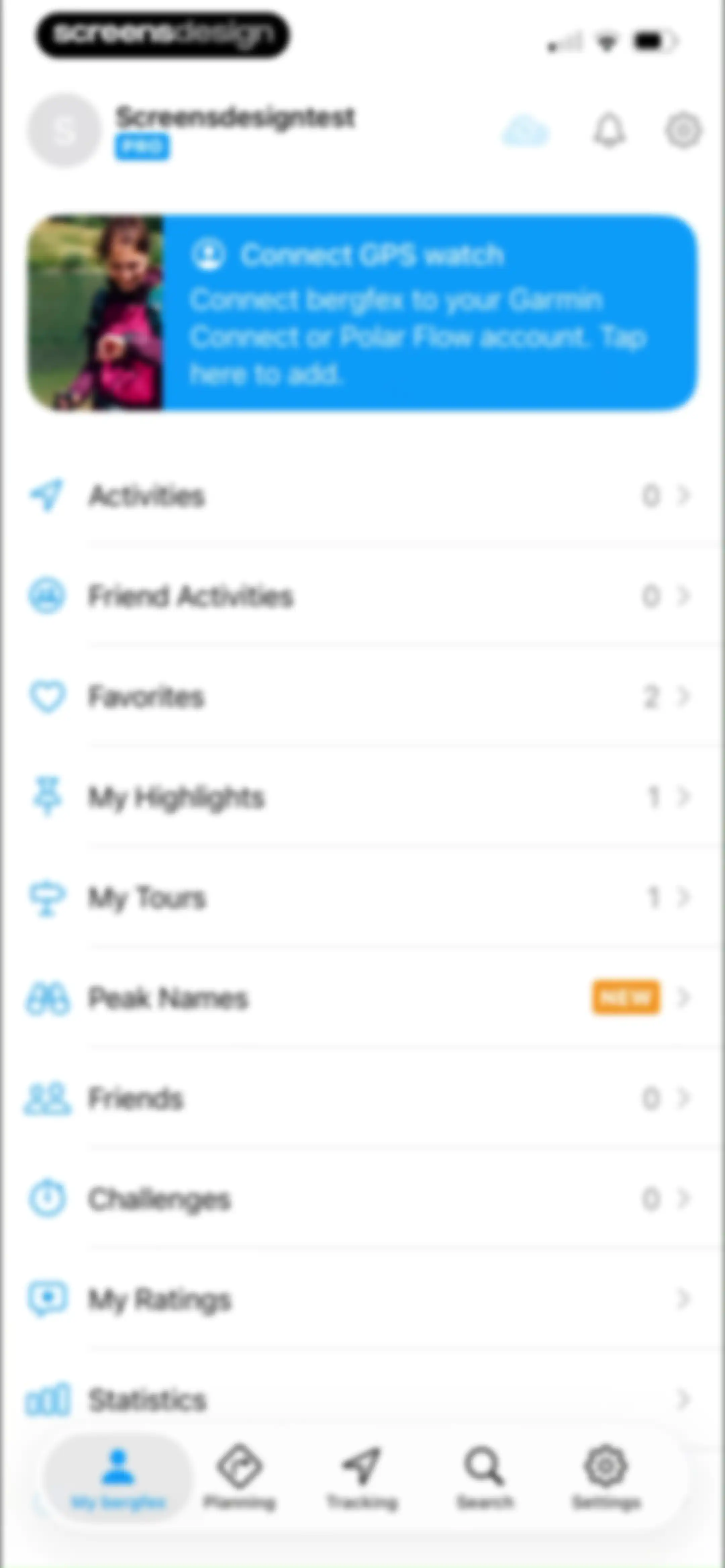The height and width of the screenshot is (1568, 725).
Task: Open Favorites list
Action: tap(362, 696)
